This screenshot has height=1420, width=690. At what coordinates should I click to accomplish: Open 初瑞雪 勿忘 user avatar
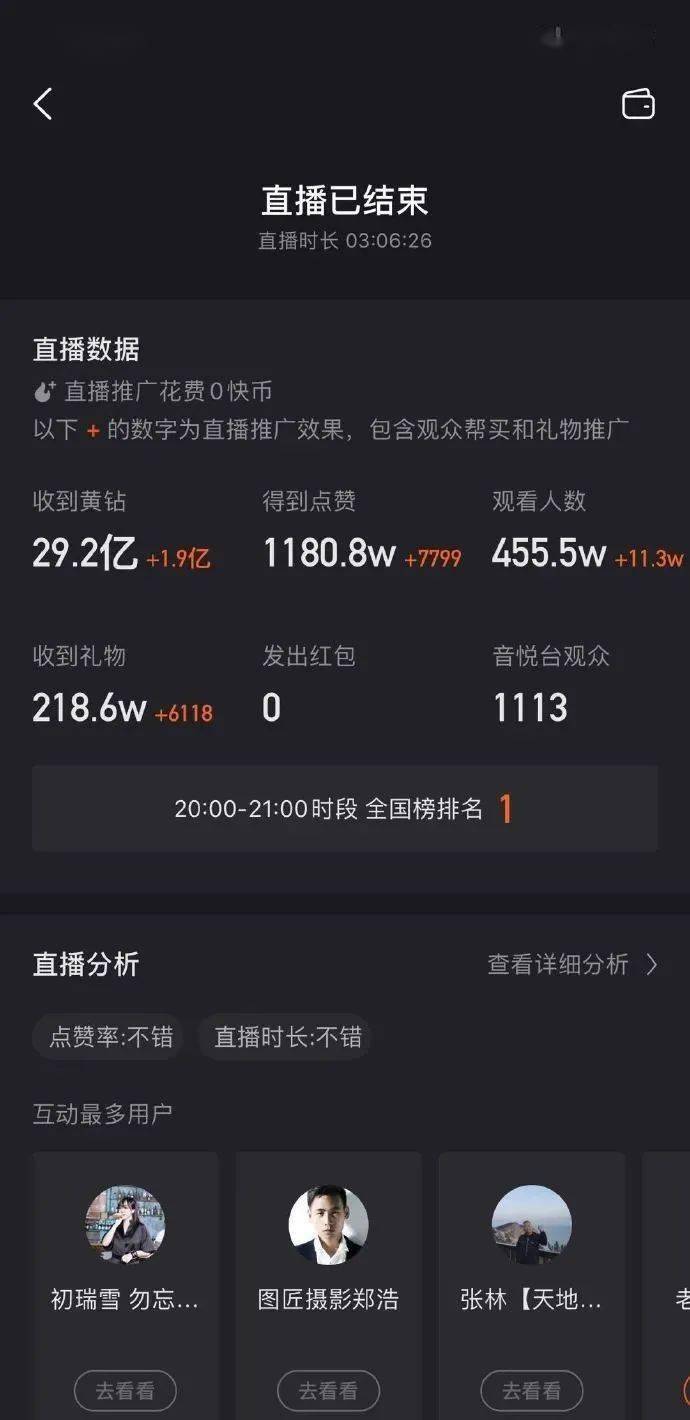125,1225
